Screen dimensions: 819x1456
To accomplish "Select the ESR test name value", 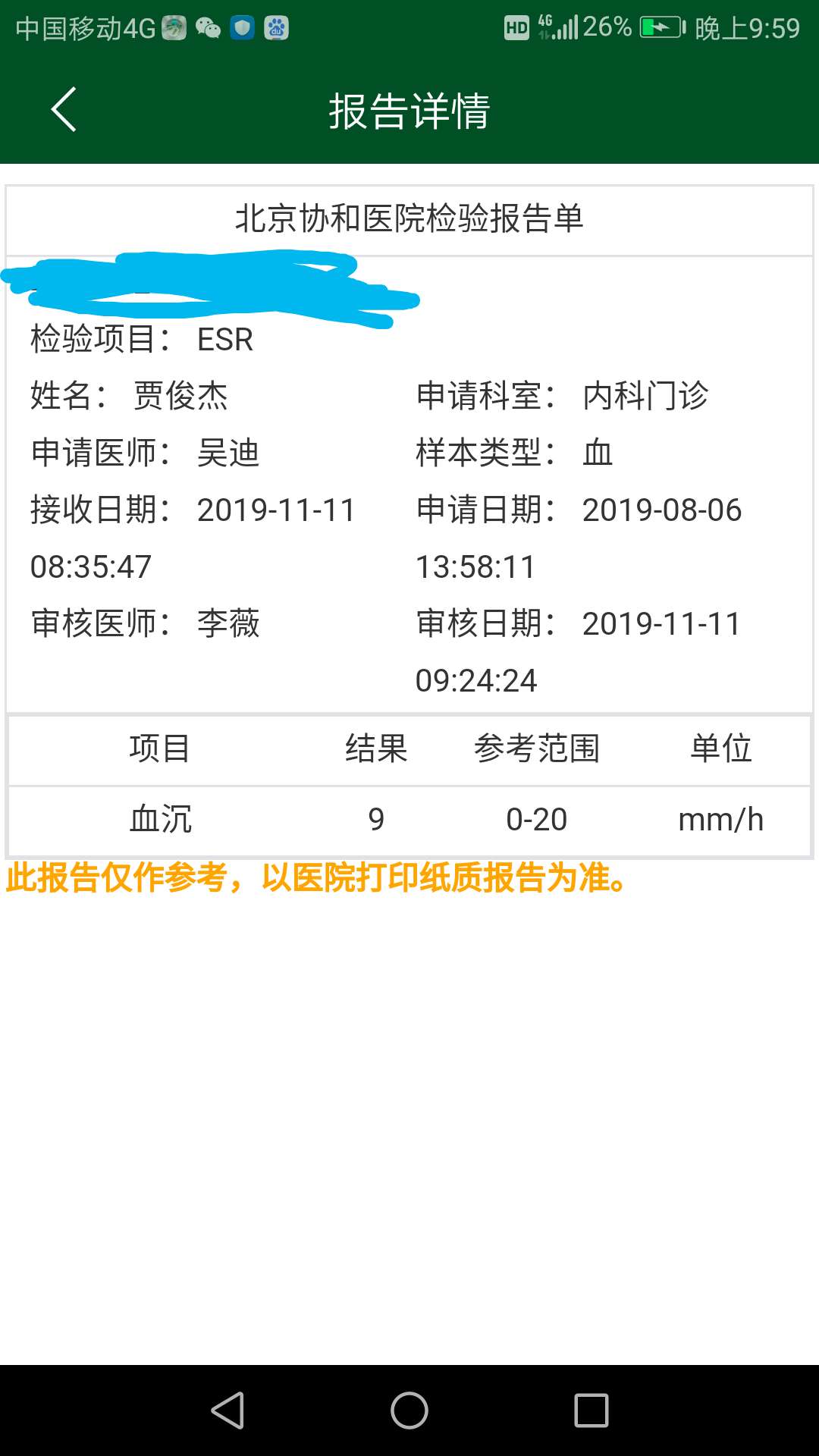I will pos(225,340).
